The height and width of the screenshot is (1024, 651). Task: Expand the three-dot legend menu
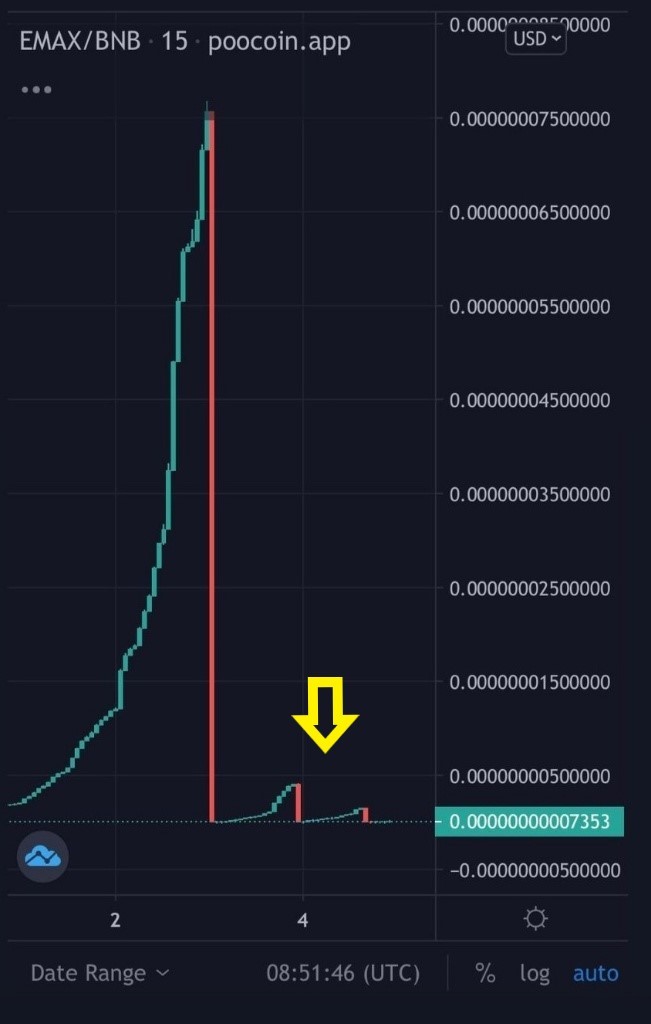pos(37,90)
